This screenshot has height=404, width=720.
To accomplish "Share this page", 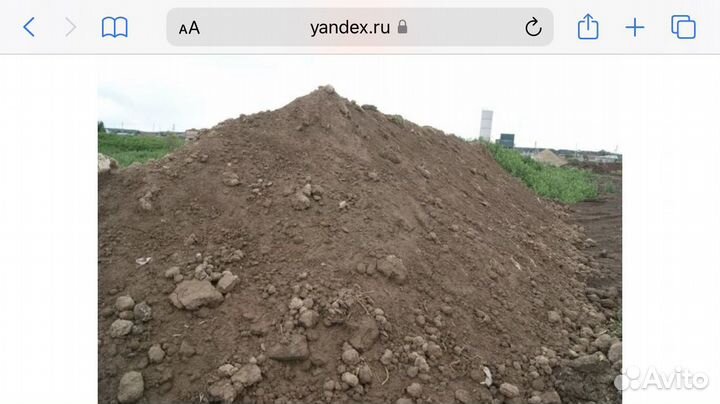I will click(x=588, y=27).
